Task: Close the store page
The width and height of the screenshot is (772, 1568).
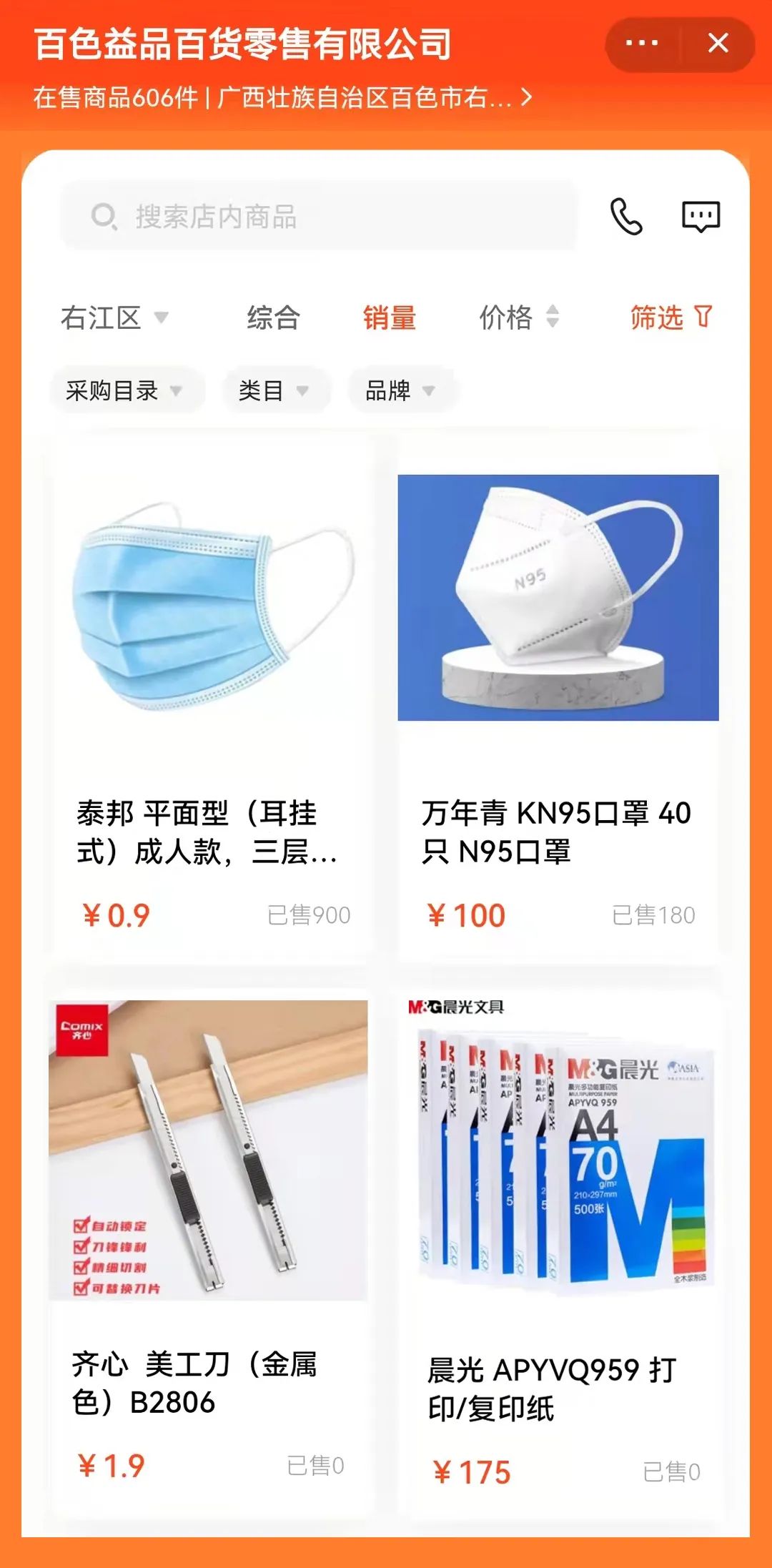Action: click(x=718, y=44)
